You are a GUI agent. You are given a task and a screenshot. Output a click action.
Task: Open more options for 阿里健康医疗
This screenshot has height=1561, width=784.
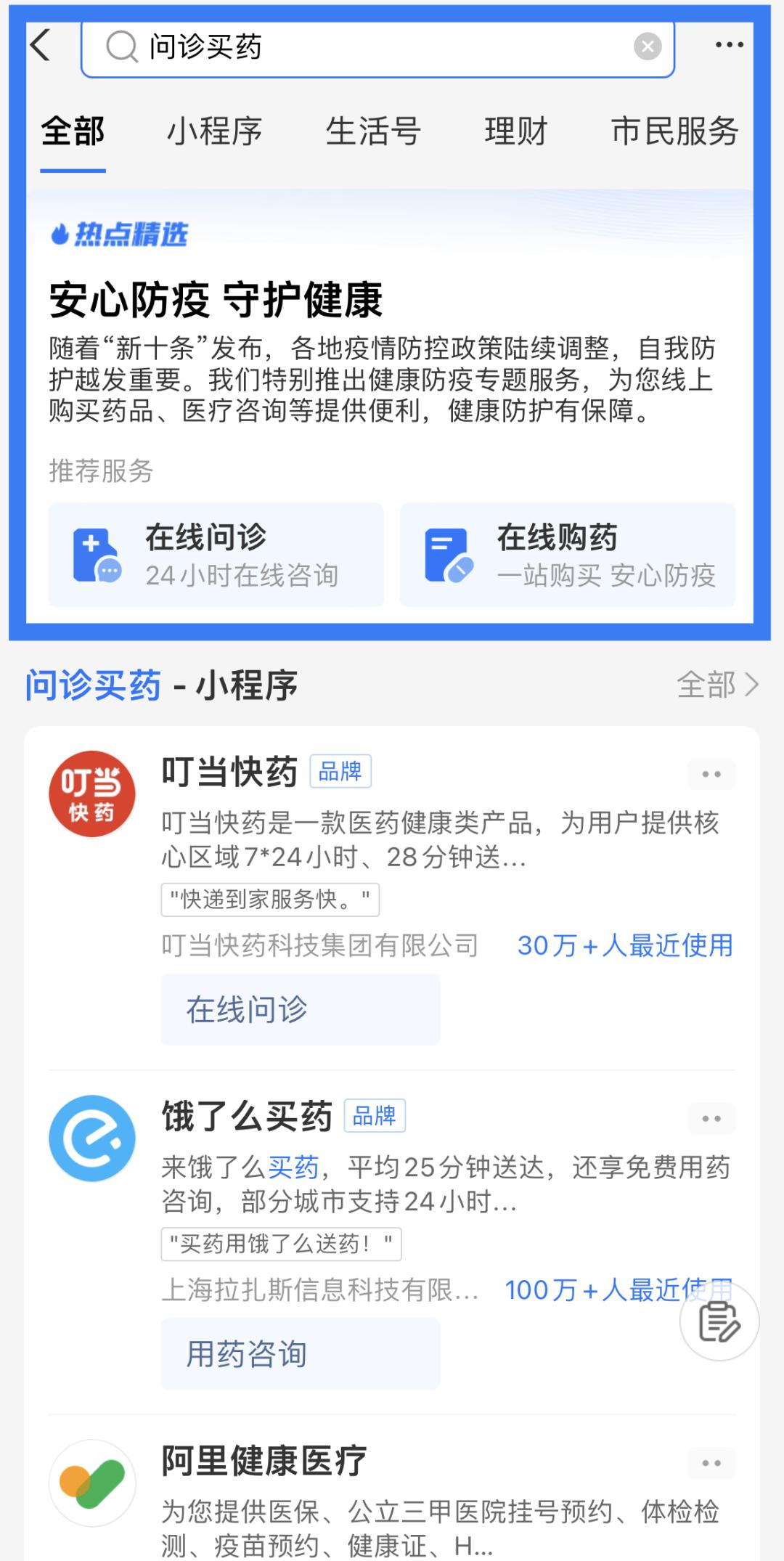pyautogui.click(x=711, y=1463)
